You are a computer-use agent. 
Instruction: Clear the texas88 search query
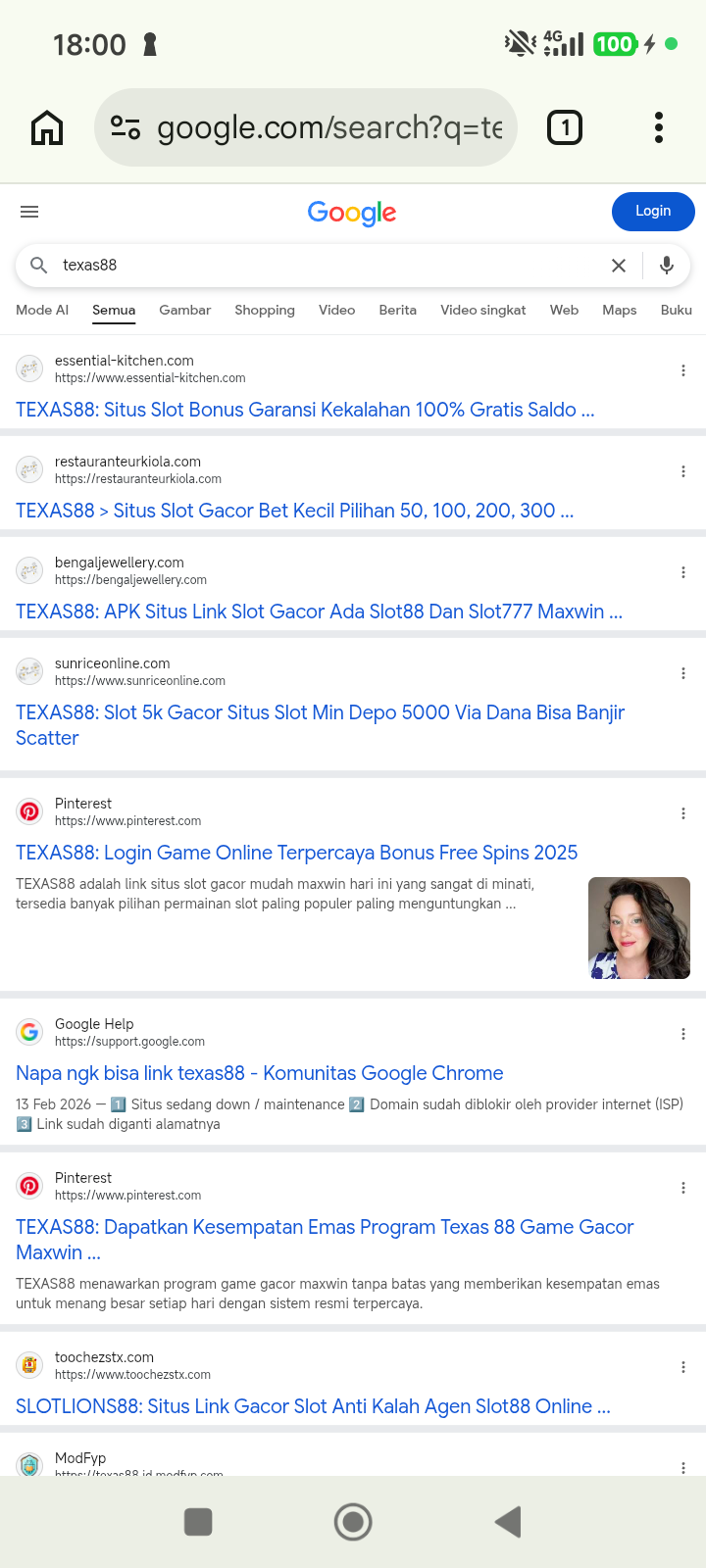pyautogui.click(x=619, y=266)
